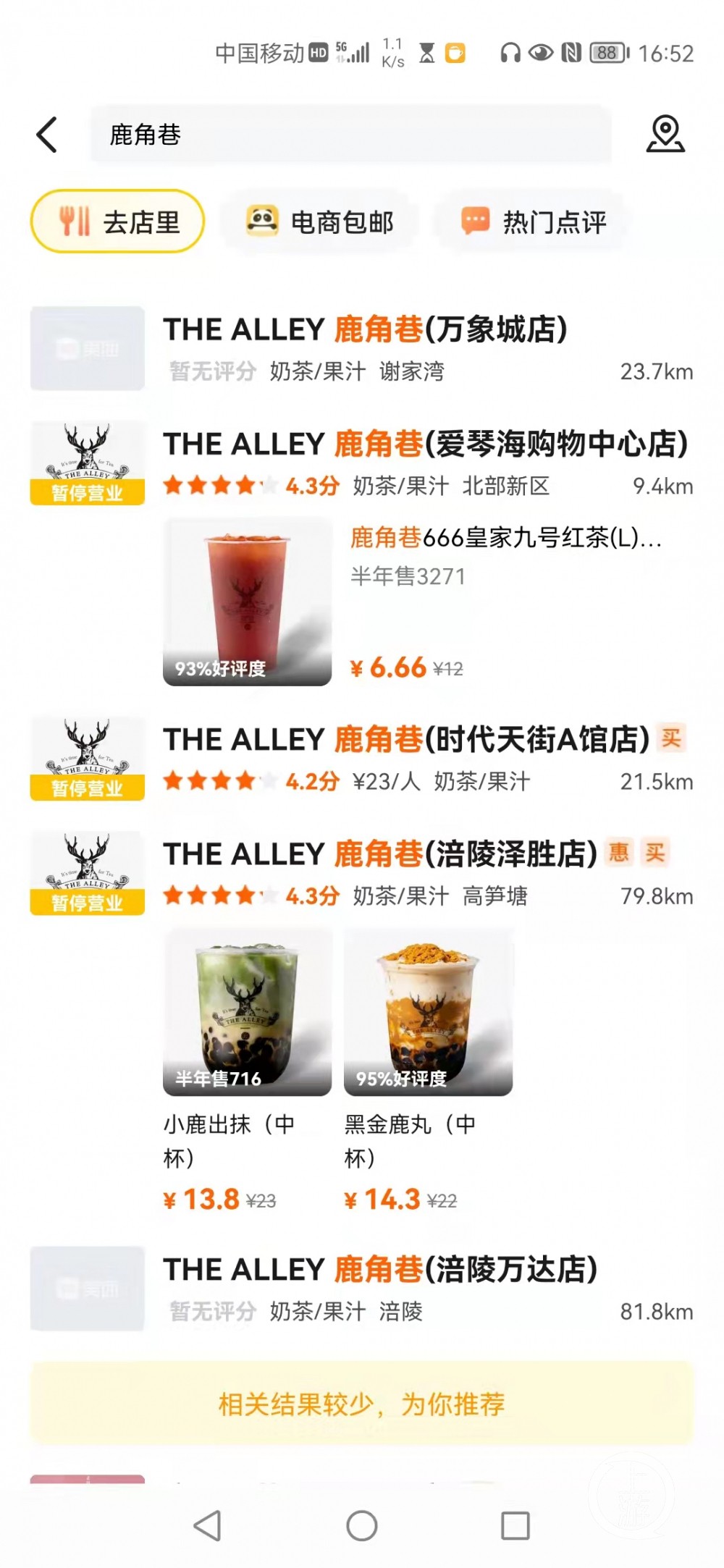Open THE ALLEY 鹿角巷(时代天街A馆店) result

pos(405,740)
